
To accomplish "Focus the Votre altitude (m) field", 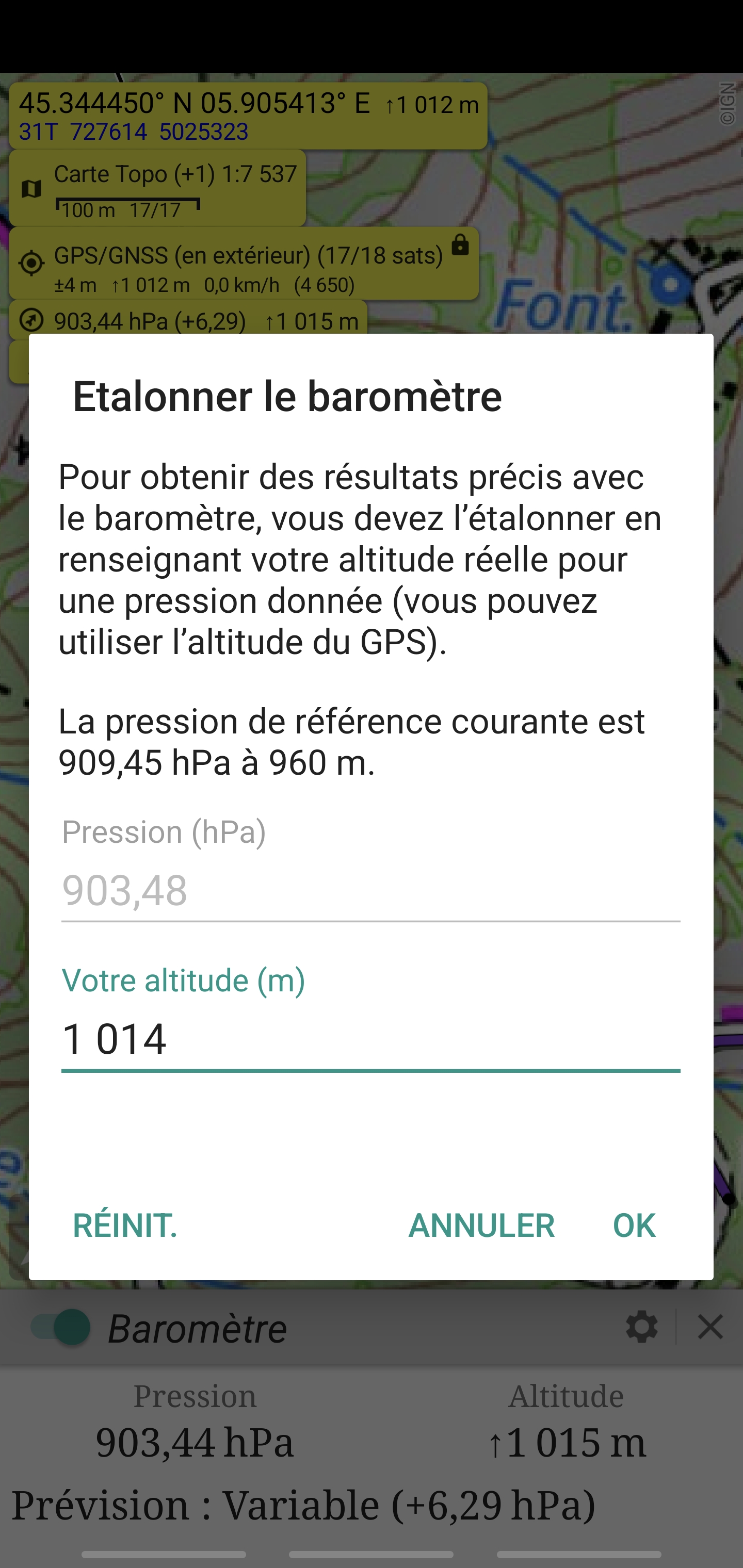I will coord(370,1038).
